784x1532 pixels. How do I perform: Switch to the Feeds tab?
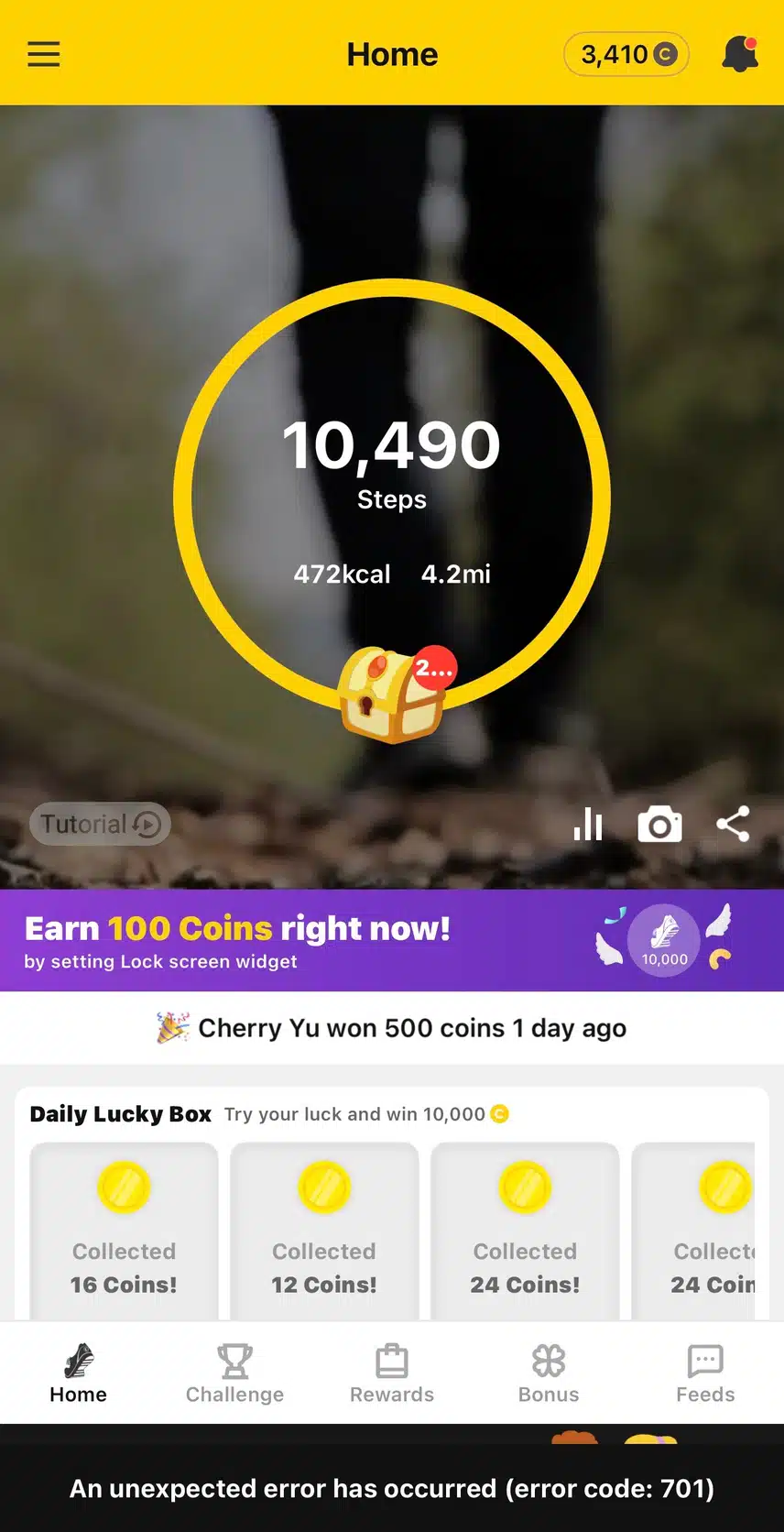pos(705,1373)
